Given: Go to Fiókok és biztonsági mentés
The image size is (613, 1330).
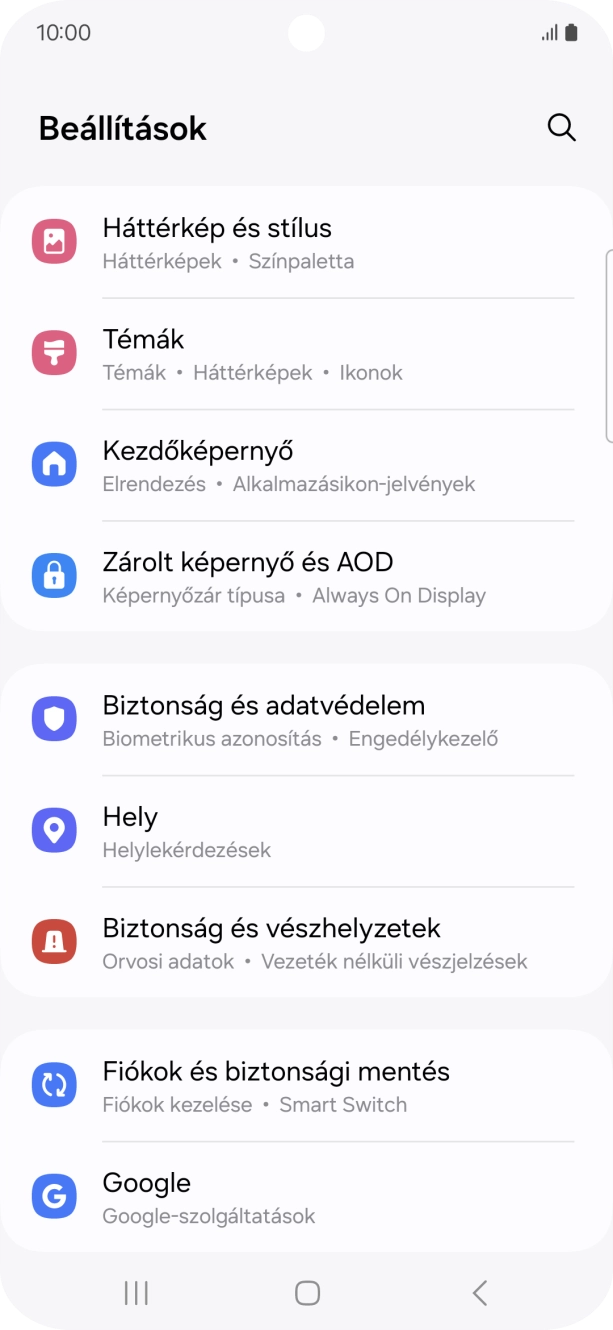Looking at the screenshot, I should (x=306, y=1087).
